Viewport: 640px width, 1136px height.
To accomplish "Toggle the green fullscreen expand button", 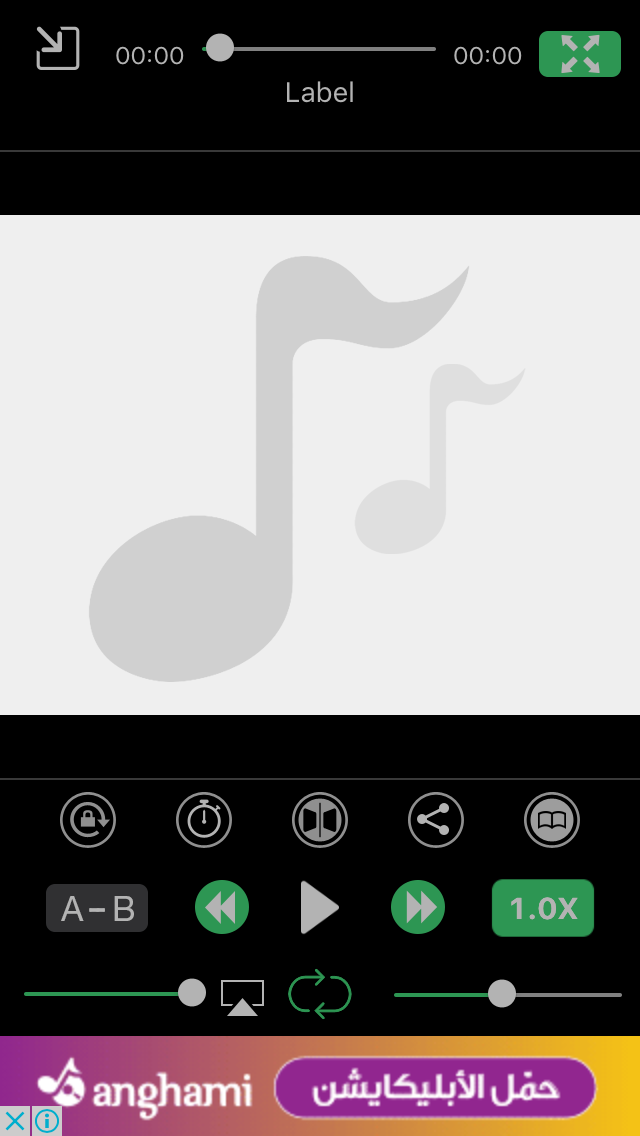I will click(x=580, y=54).
